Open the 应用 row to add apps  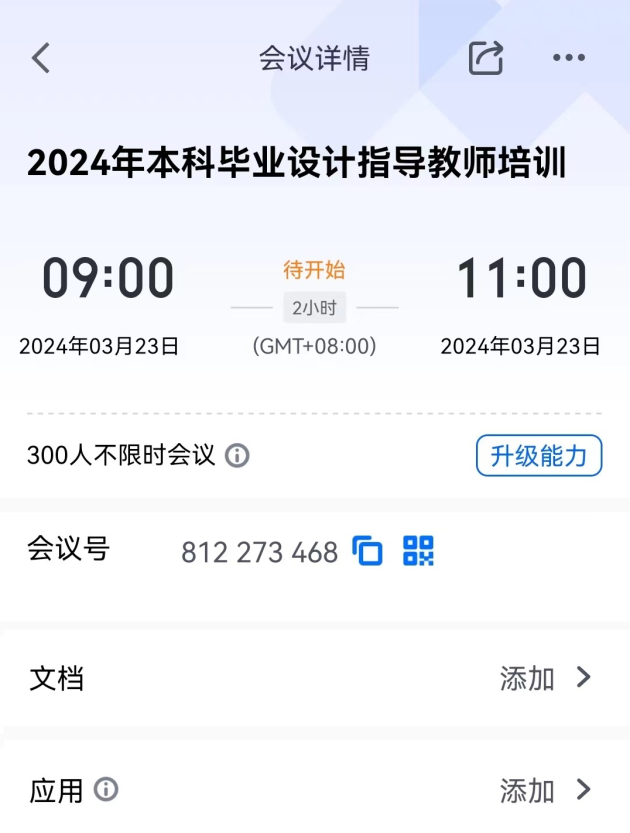(x=545, y=791)
